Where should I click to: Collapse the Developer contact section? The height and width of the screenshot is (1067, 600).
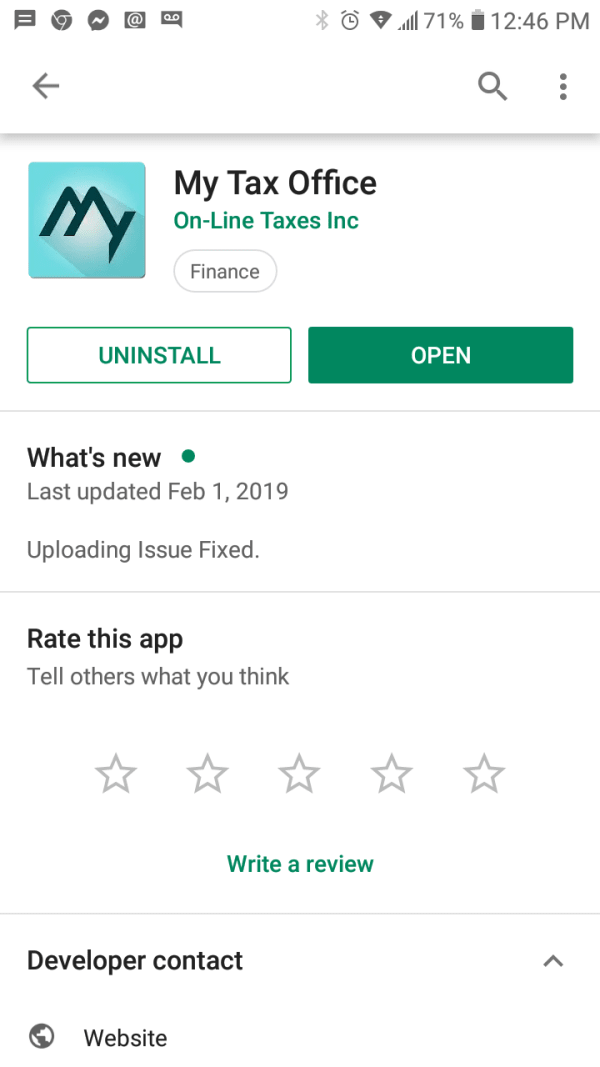(x=553, y=961)
